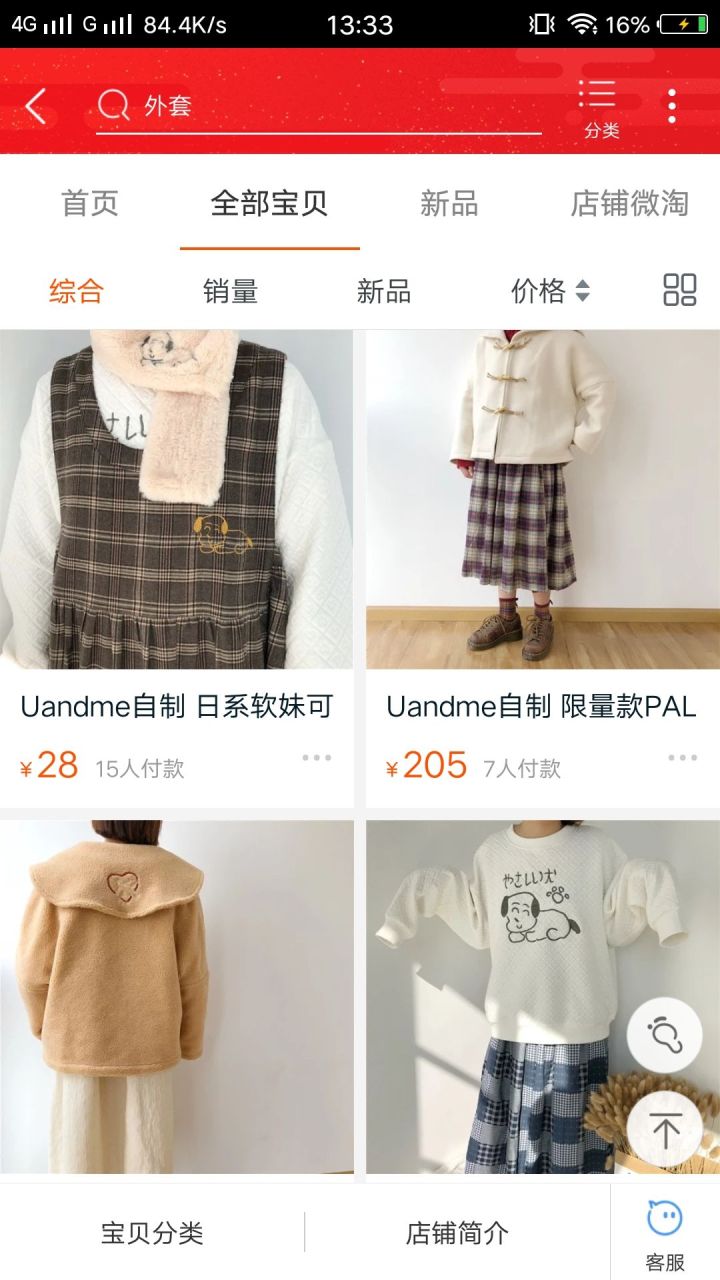The width and height of the screenshot is (720, 1280).
Task: Sort items by 综合
Action: pos(76,291)
